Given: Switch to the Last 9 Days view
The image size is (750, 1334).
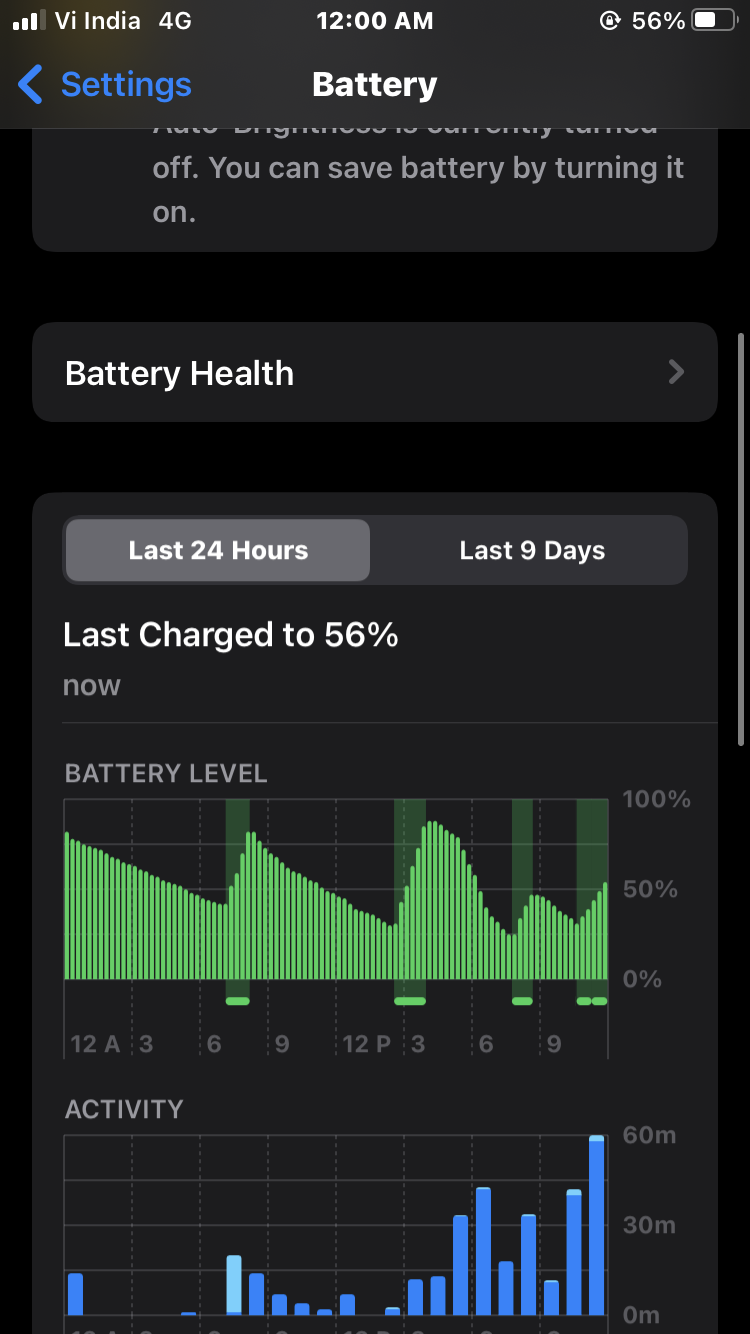Looking at the screenshot, I should click(532, 550).
